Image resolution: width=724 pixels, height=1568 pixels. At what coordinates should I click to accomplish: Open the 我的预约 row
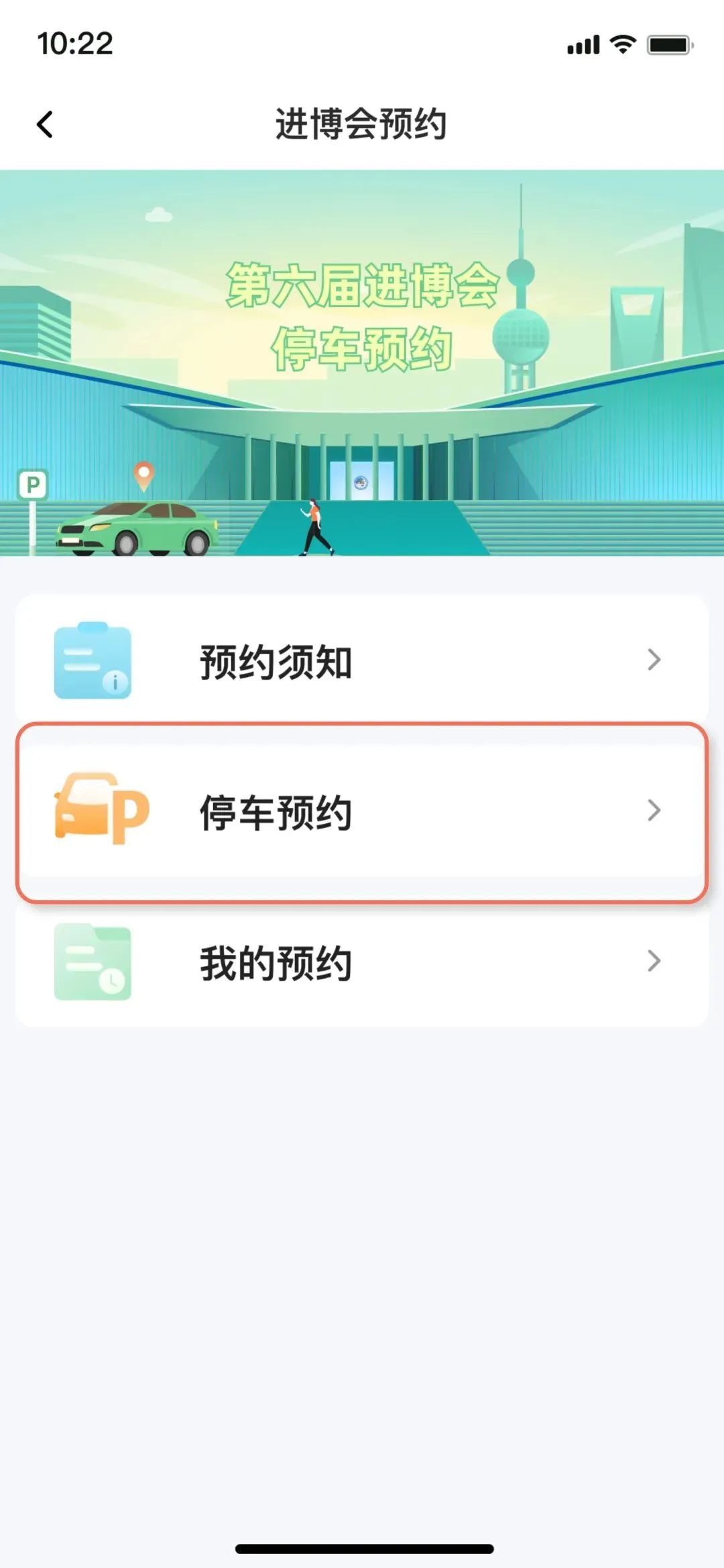pyautogui.click(x=362, y=963)
